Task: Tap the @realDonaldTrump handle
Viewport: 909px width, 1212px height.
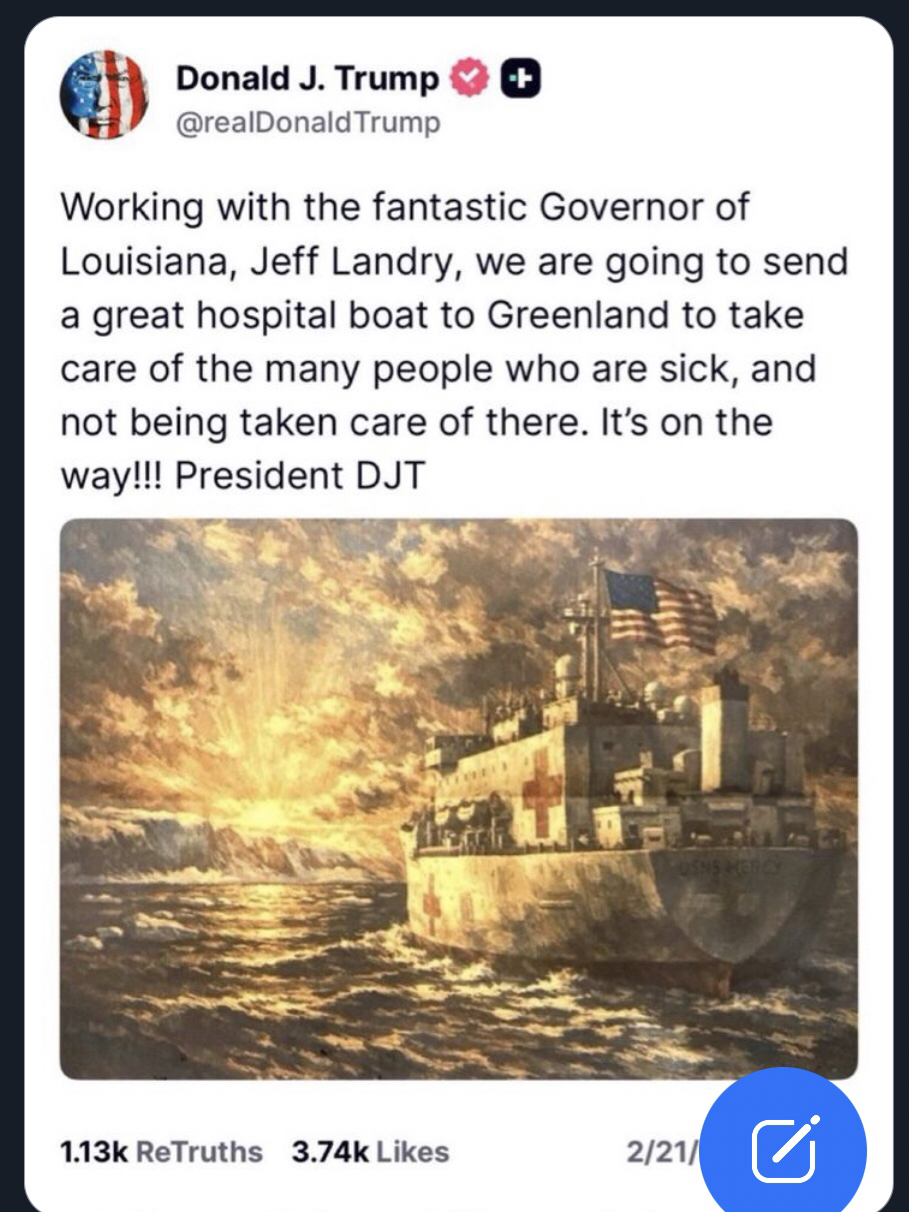Action: pyautogui.click(x=308, y=123)
